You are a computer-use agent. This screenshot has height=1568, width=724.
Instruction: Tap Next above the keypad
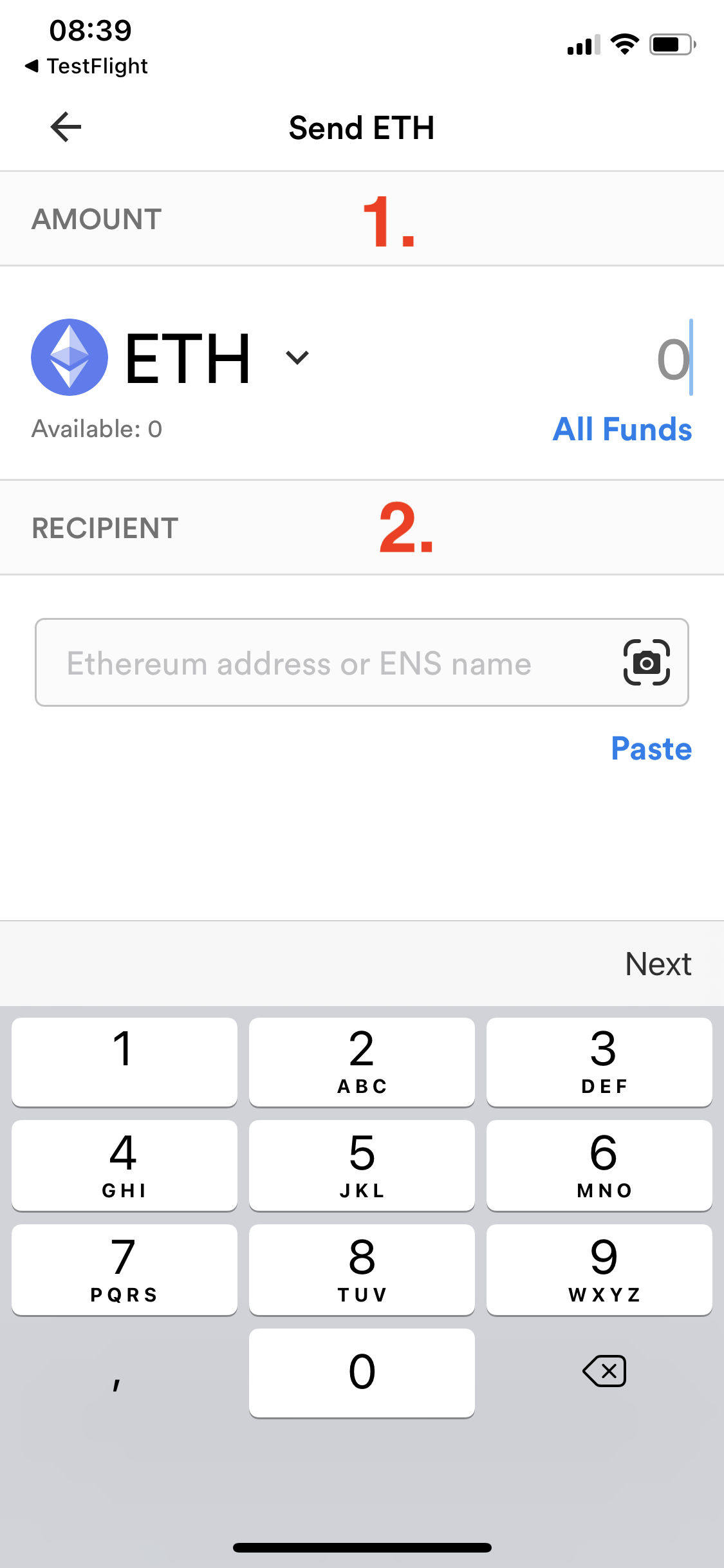pyautogui.click(x=658, y=964)
